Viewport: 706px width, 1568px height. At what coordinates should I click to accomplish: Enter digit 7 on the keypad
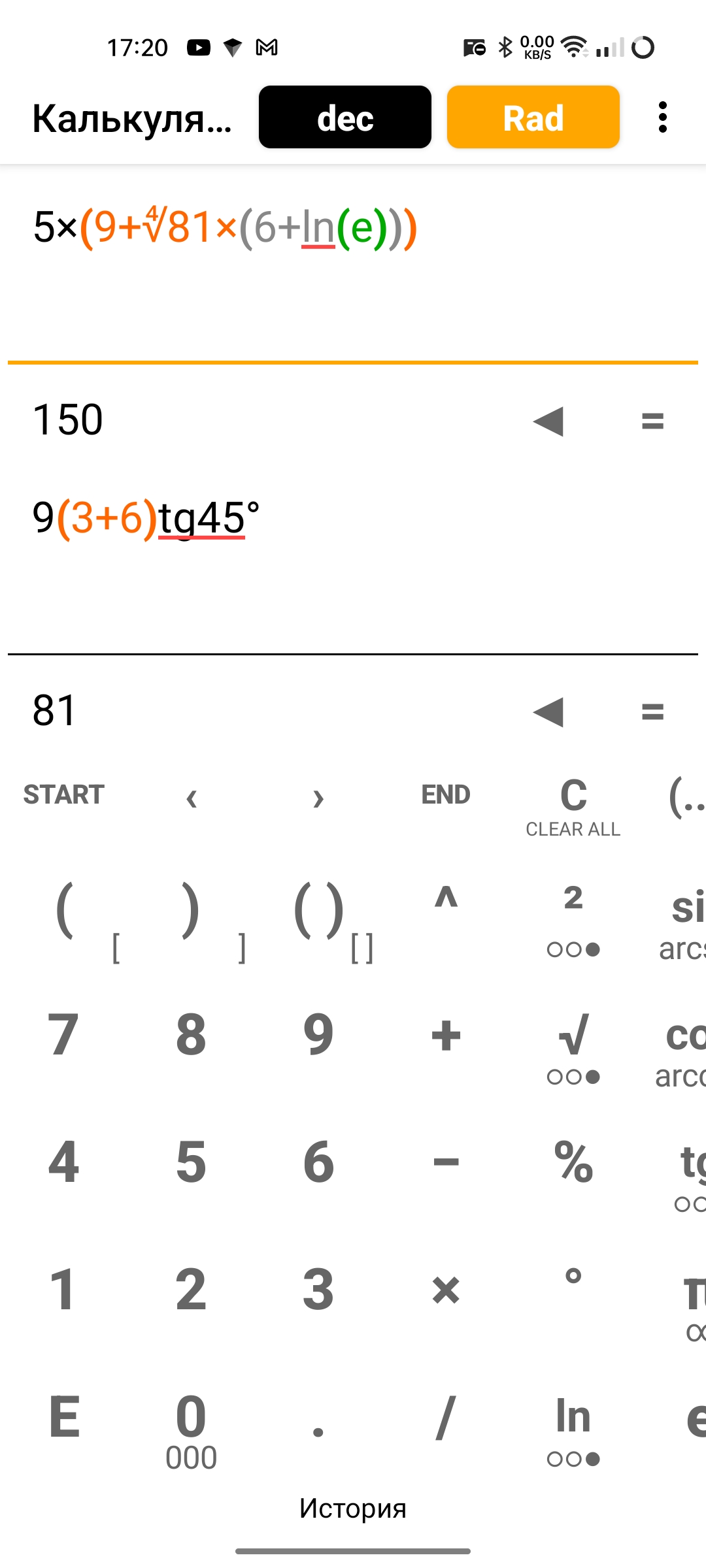pyautogui.click(x=63, y=1034)
